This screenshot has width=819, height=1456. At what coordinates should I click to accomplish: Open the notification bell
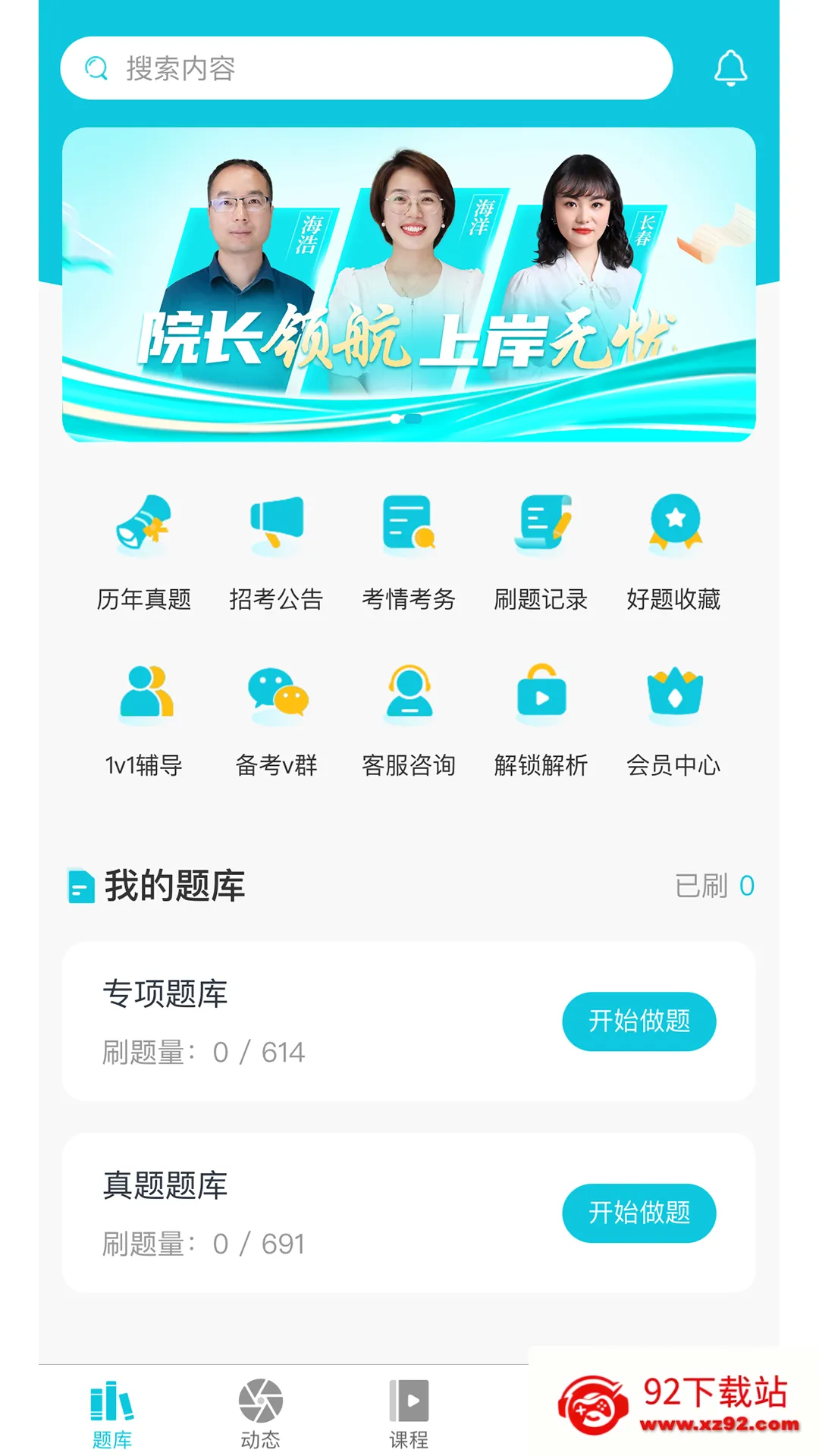coord(730,68)
